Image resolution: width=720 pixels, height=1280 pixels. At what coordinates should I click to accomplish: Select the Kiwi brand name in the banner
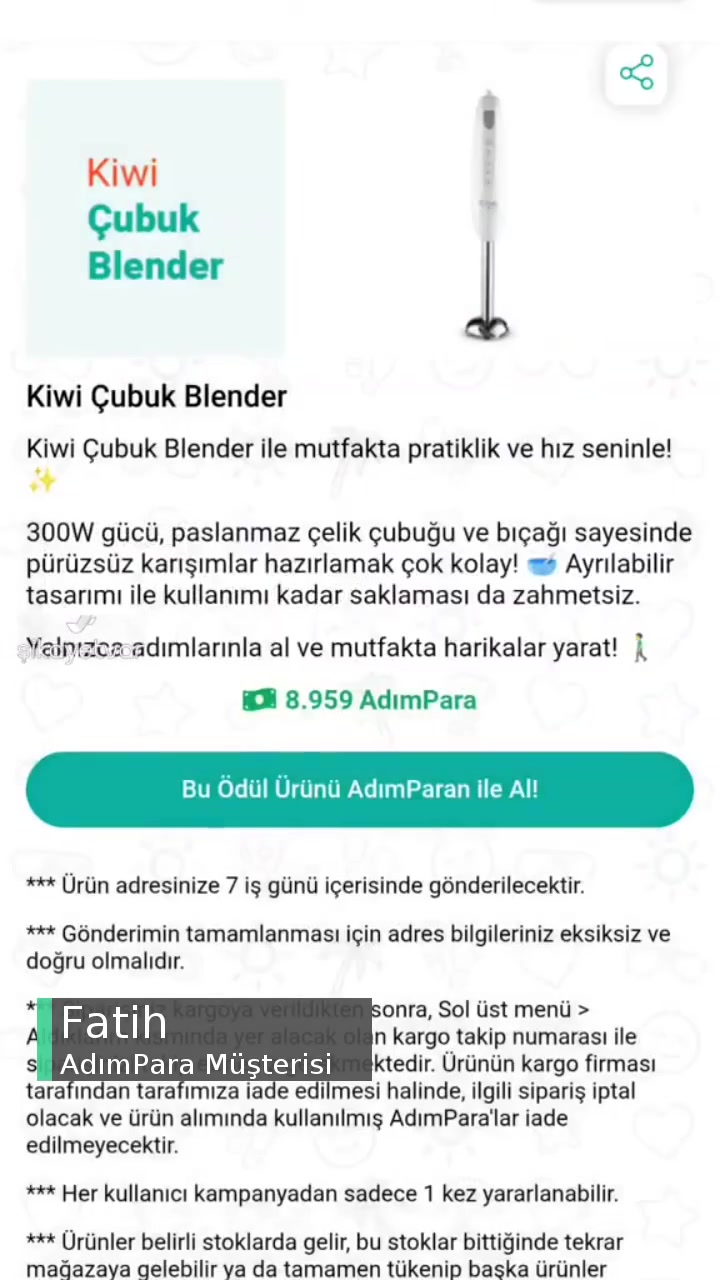(x=122, y=172)
